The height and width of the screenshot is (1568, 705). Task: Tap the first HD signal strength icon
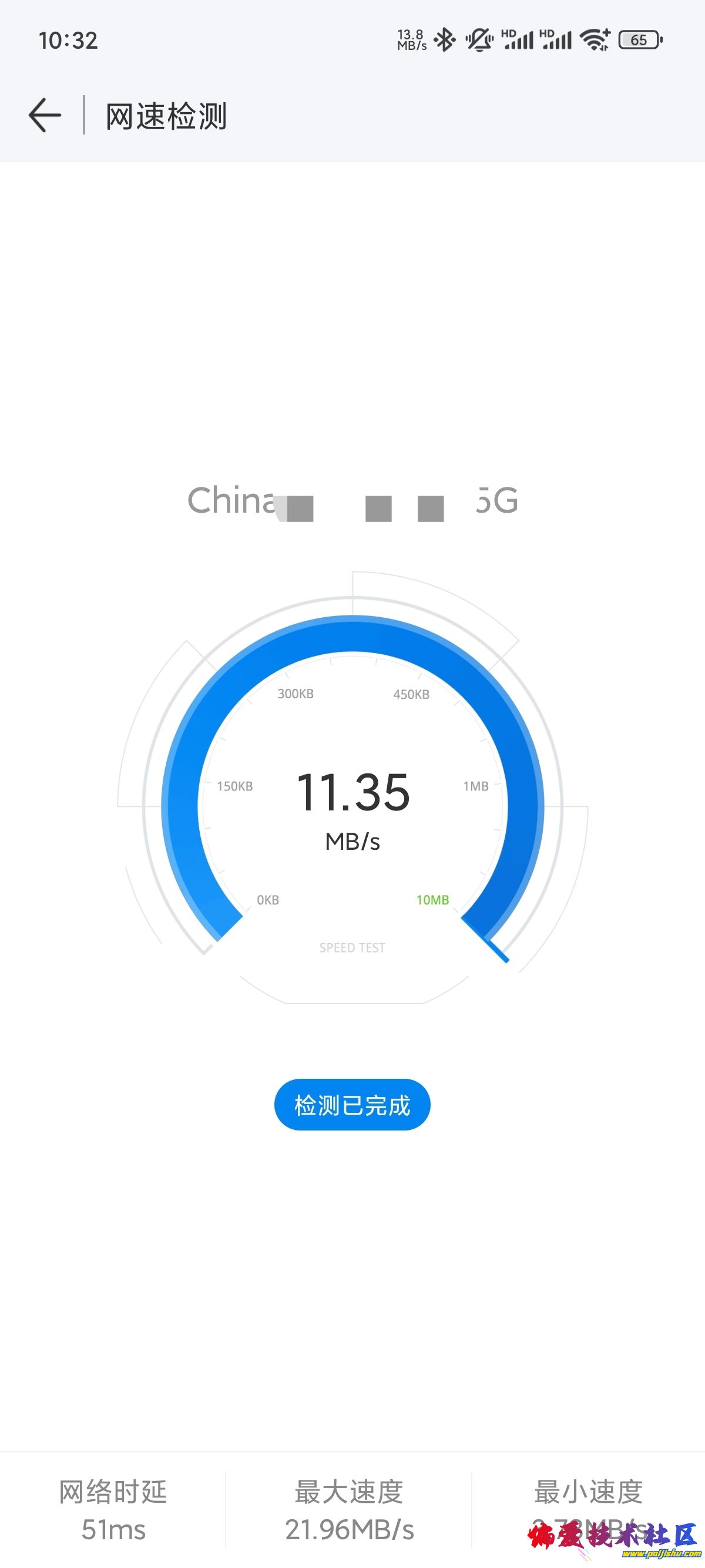pos(519,39)
